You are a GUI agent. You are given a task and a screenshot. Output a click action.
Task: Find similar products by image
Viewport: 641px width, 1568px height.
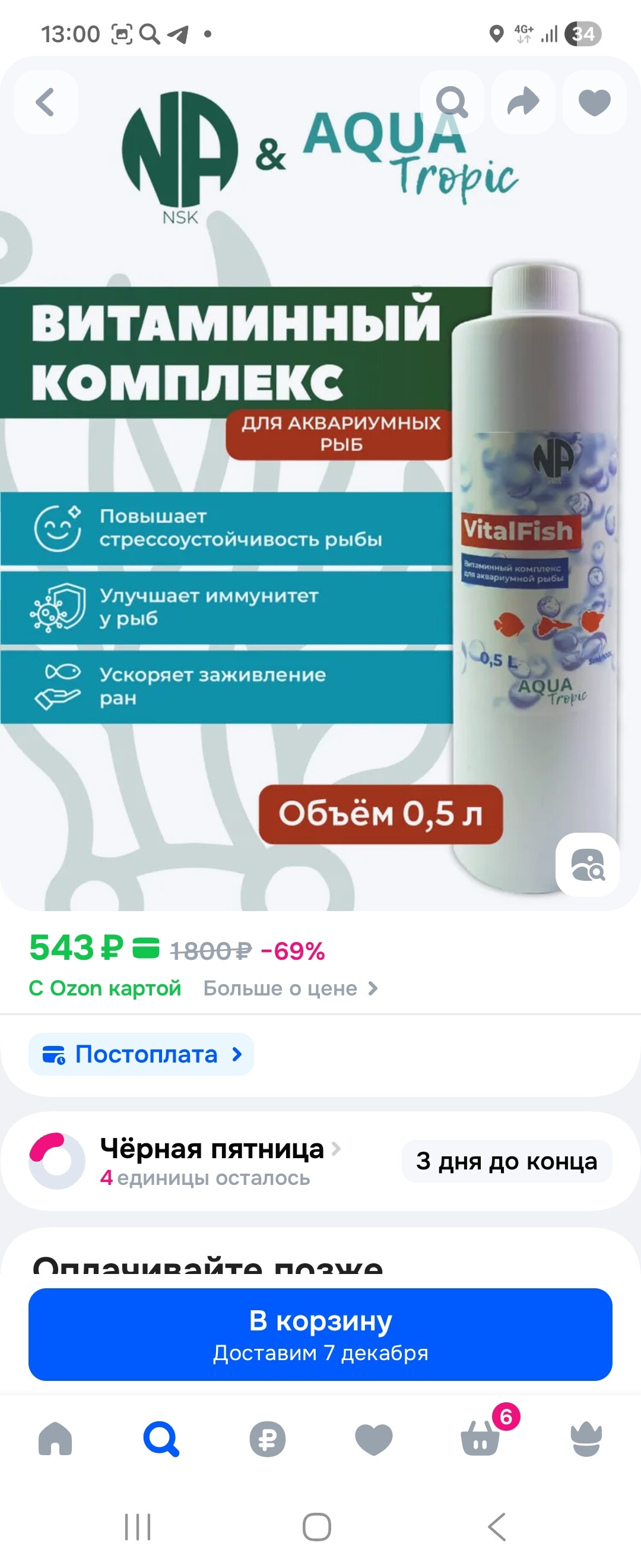coord(588,864)
